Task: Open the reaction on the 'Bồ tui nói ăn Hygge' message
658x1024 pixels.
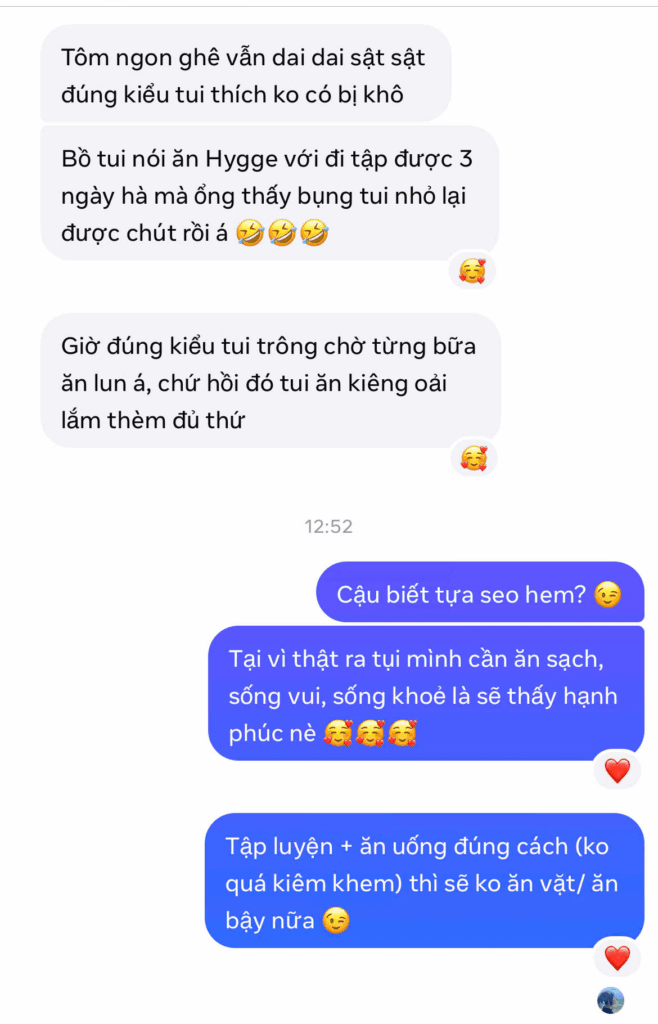Action: [472, 270]
